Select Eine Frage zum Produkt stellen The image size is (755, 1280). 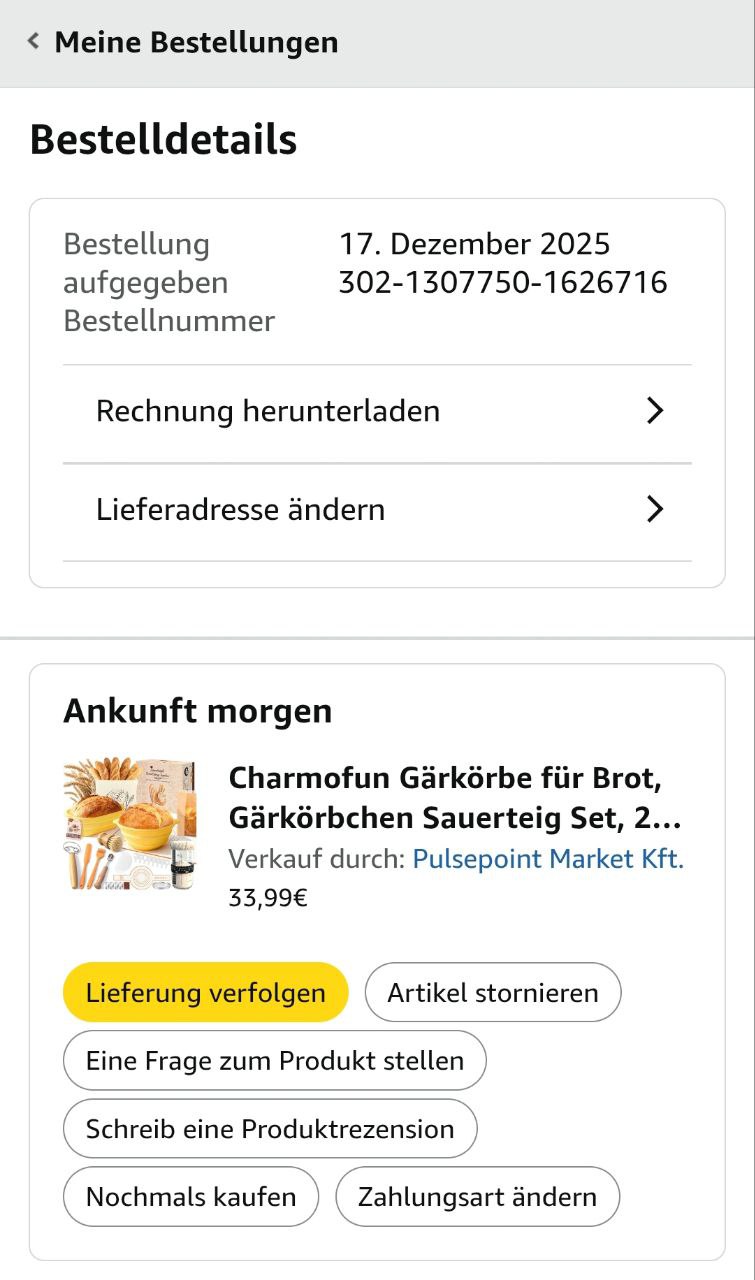[275, 1061]
